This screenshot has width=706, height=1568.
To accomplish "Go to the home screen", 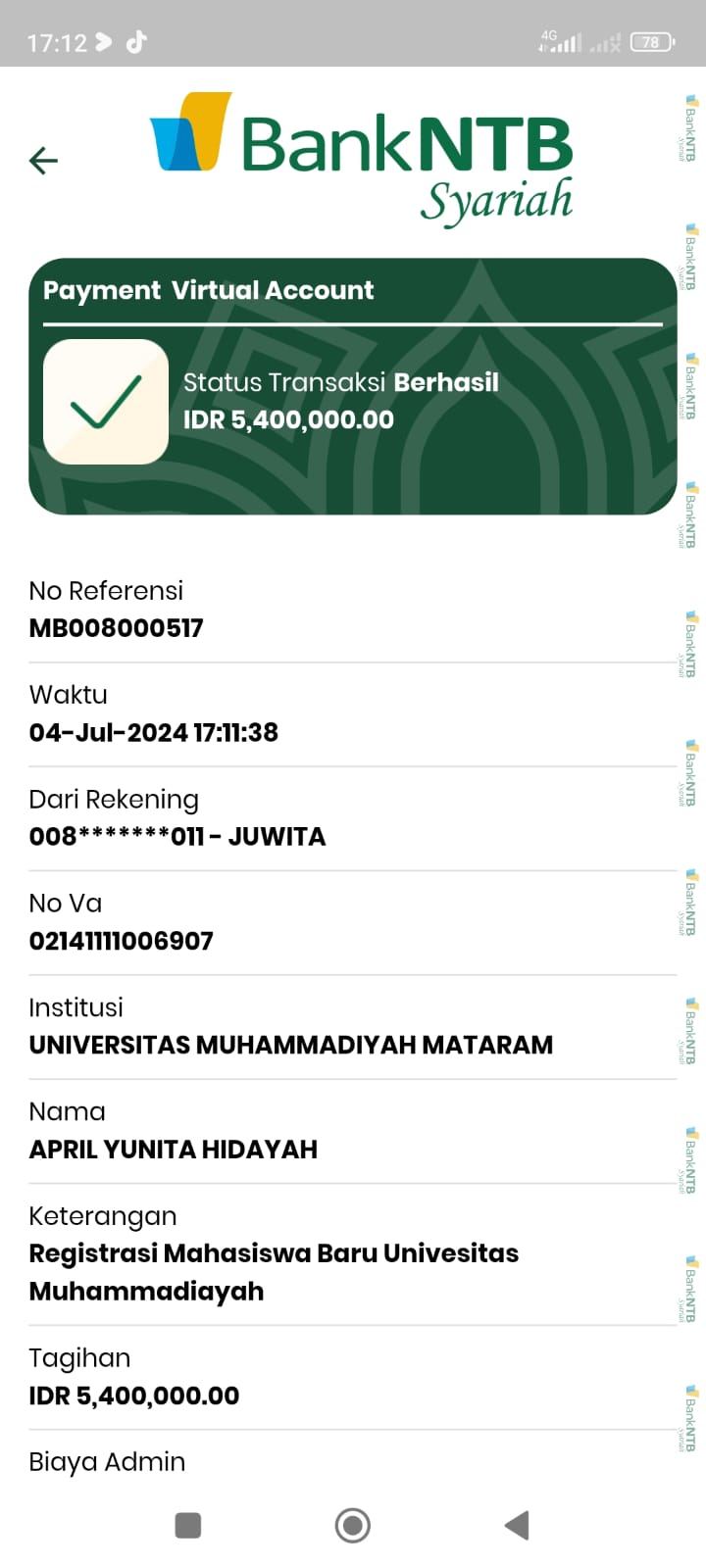I will coord(353,1525).
